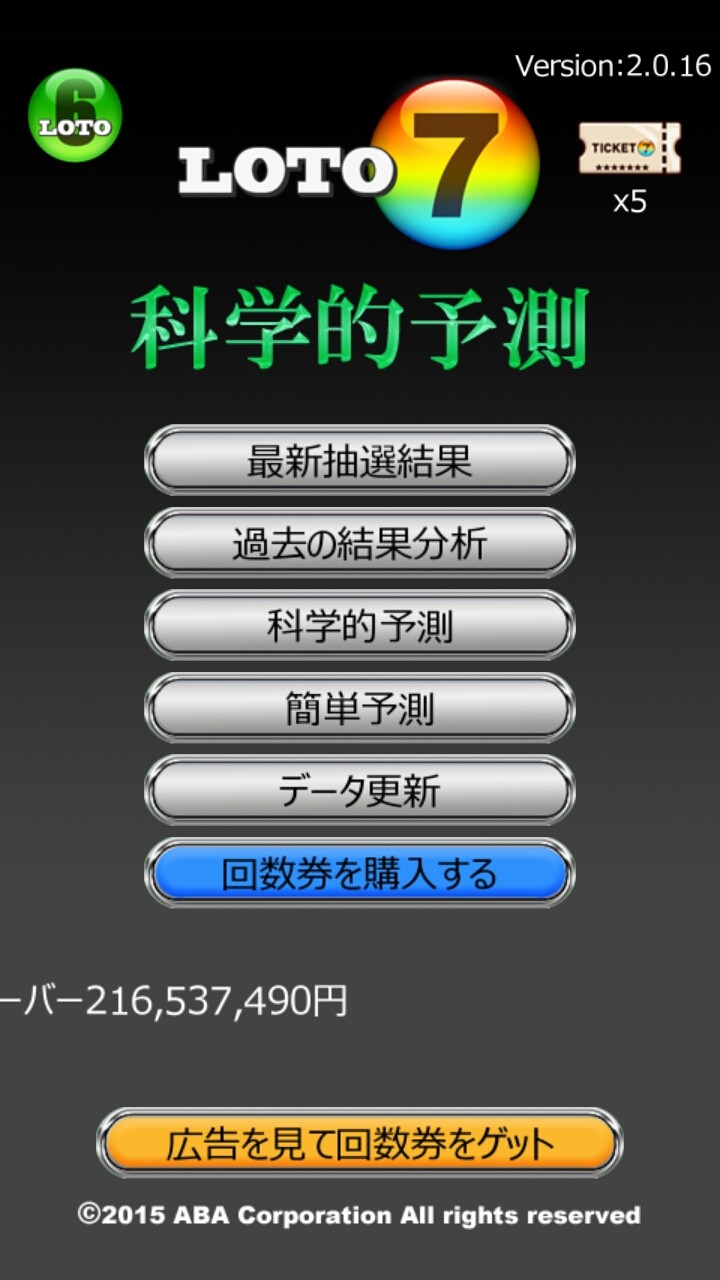Viewport: 720px width, 1280px height.
Task: Watch an ad with 広告を見て回数券をゲット
Action: tap(360, 1143)
